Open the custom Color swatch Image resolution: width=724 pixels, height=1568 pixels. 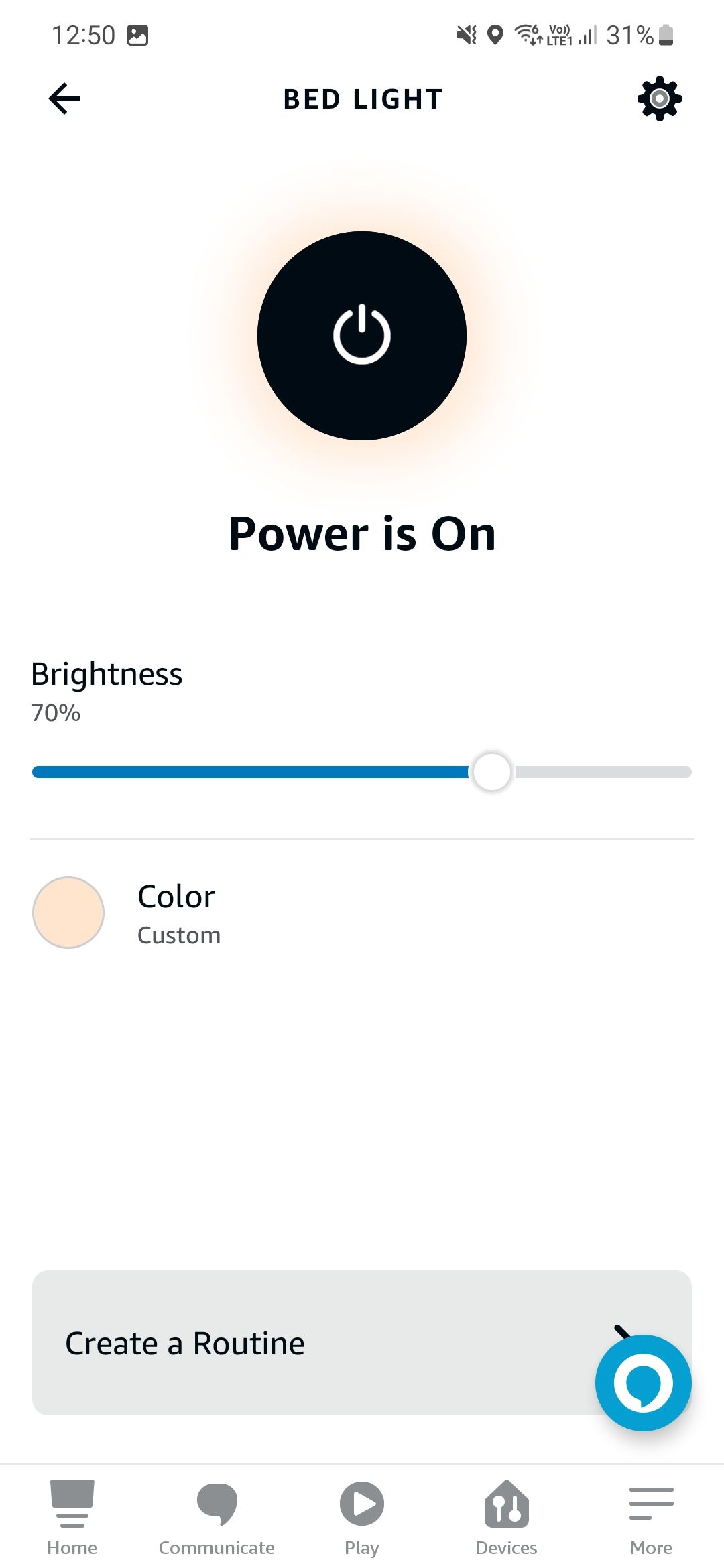[x=69, y=913]
